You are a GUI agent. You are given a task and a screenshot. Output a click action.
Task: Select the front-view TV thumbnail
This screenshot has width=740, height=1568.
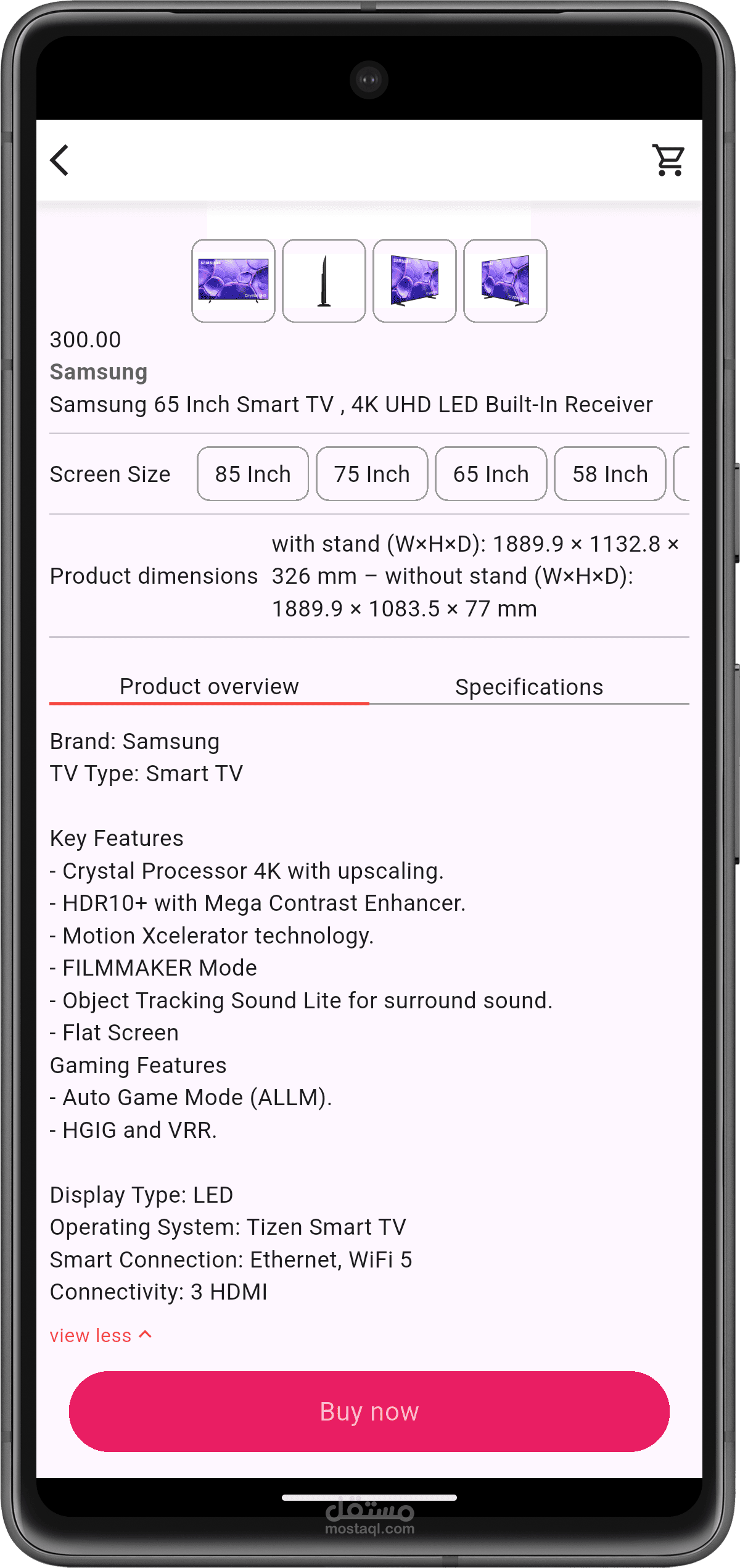233,281
